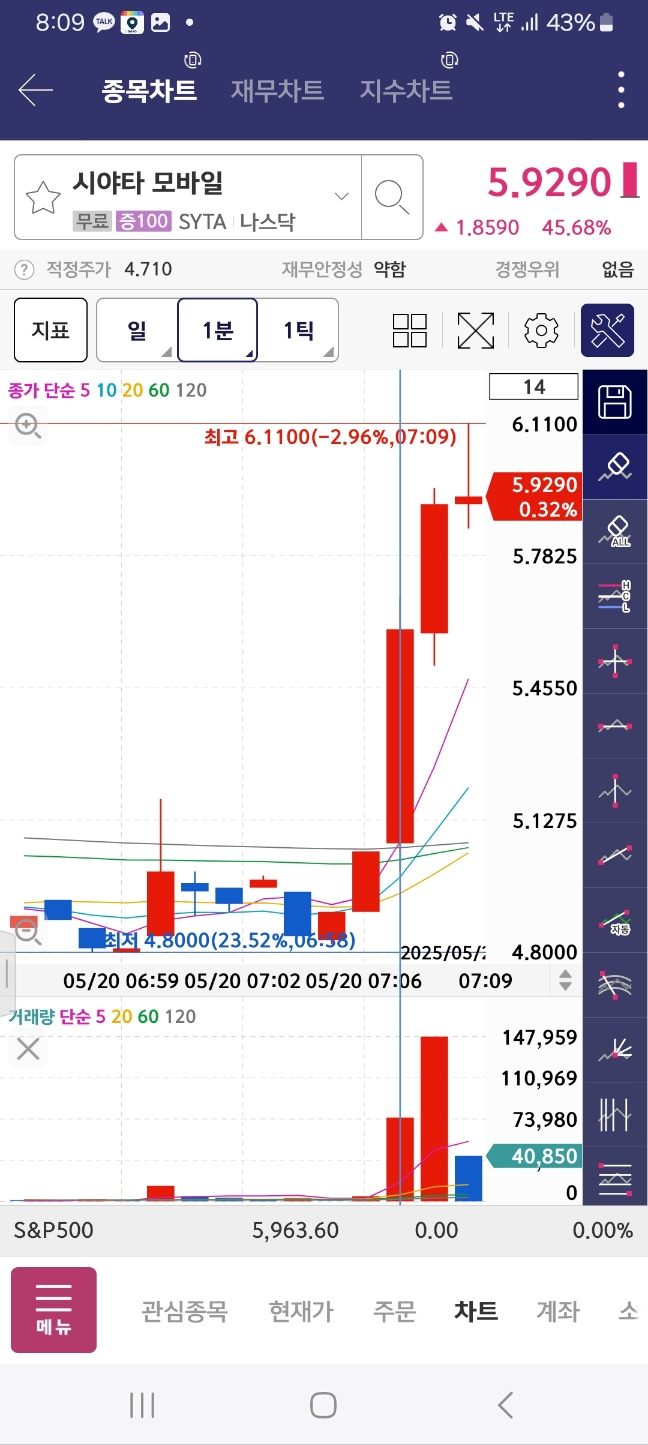Expand the 시야타 모바일 stock dropdown
This screenshot has height=1445, width=648.
tap(342, 196)
